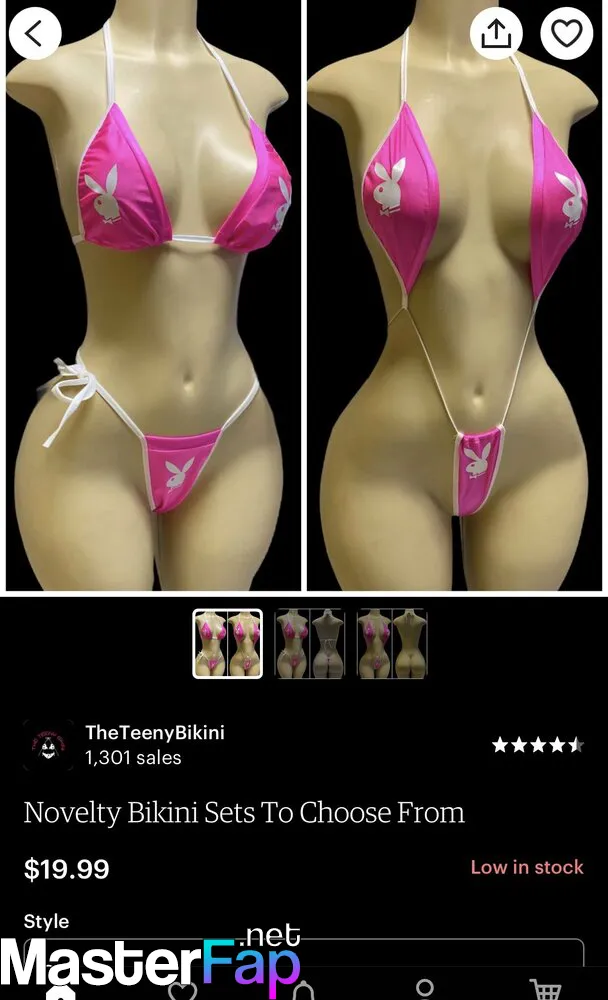Open the shopping cart tab

[545, 989]
